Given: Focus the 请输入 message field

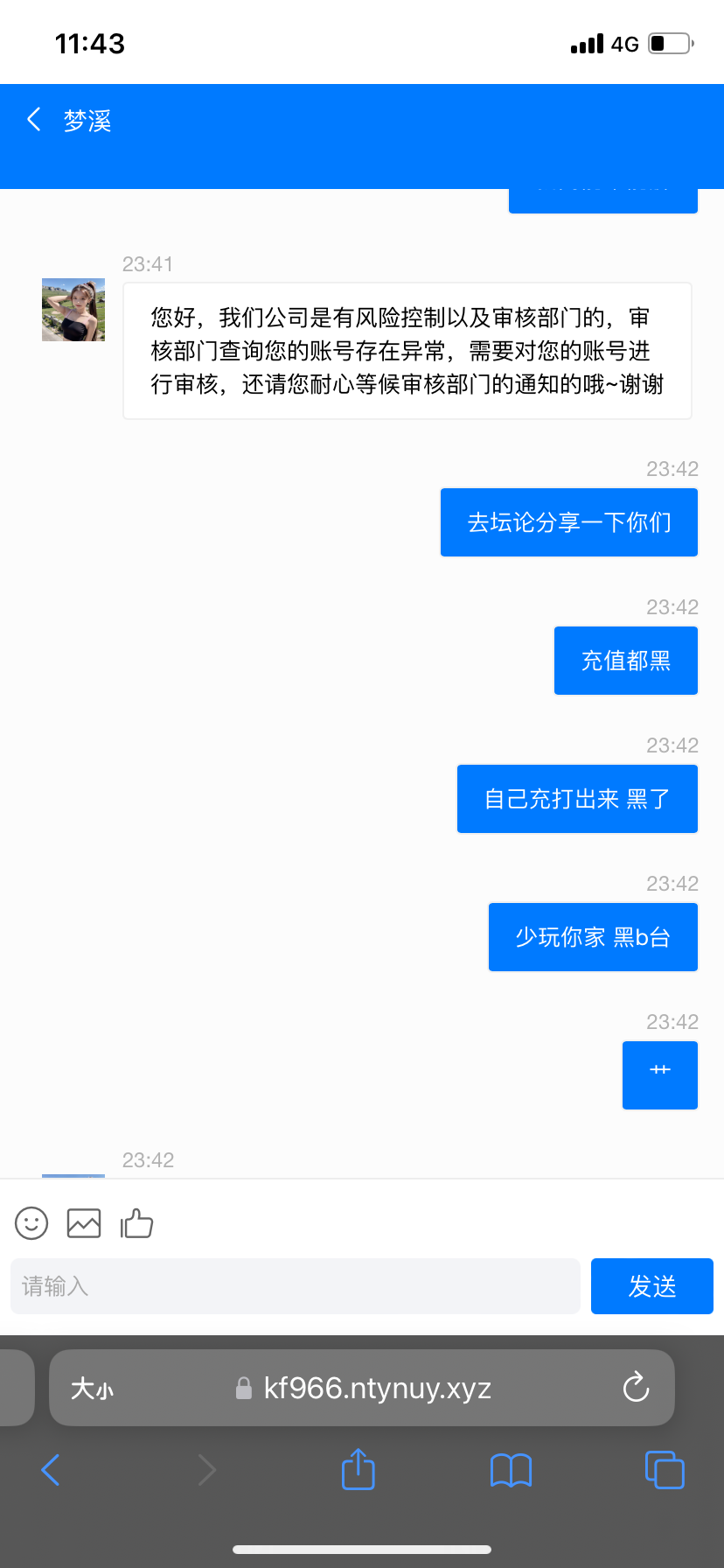Looking at the screenshot, I should pyautogui.click(x=296, y=1286).
